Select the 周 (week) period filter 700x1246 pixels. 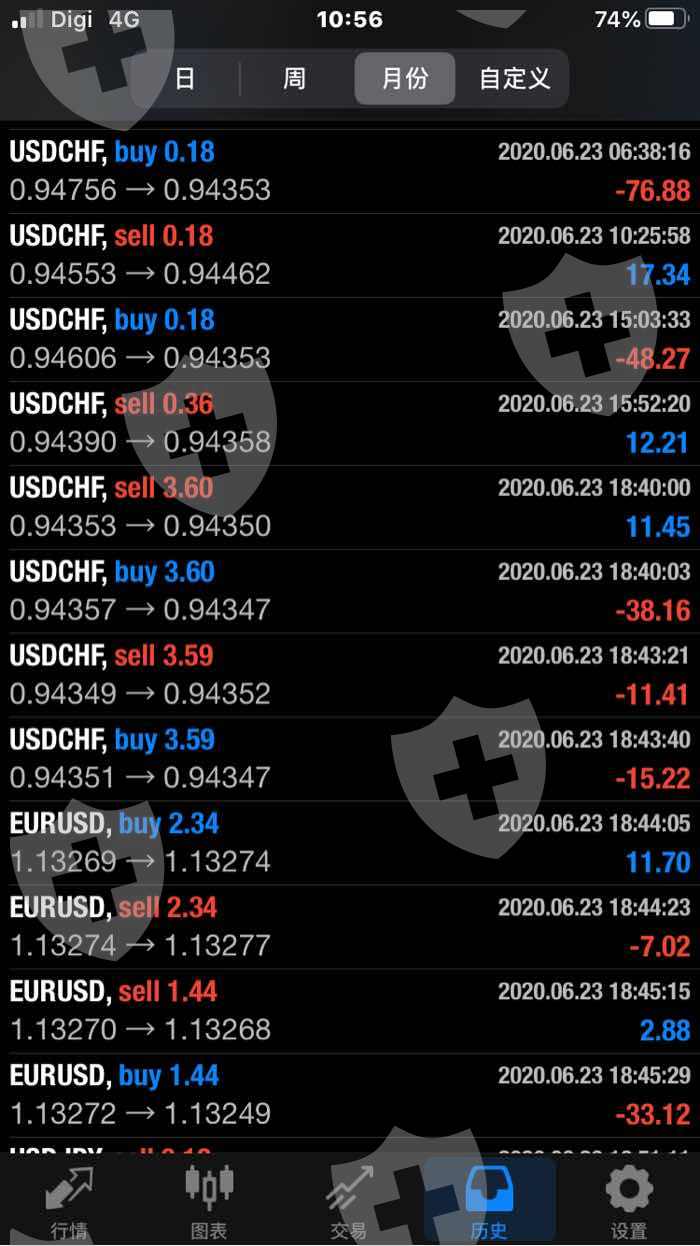tap(294, 78)
